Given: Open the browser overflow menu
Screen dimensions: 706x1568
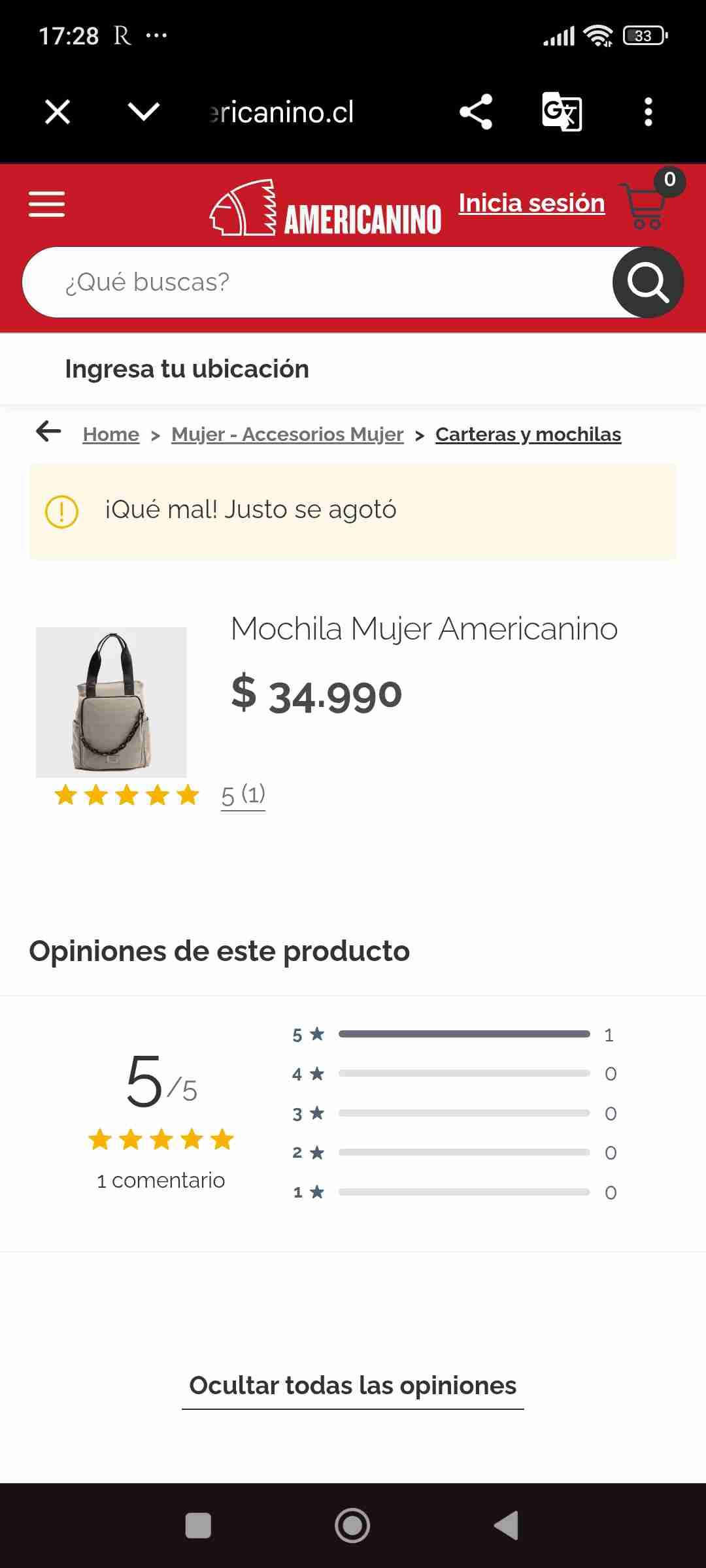Looking at the screenshot, I should pyautogui.click(x=647, y=112).
